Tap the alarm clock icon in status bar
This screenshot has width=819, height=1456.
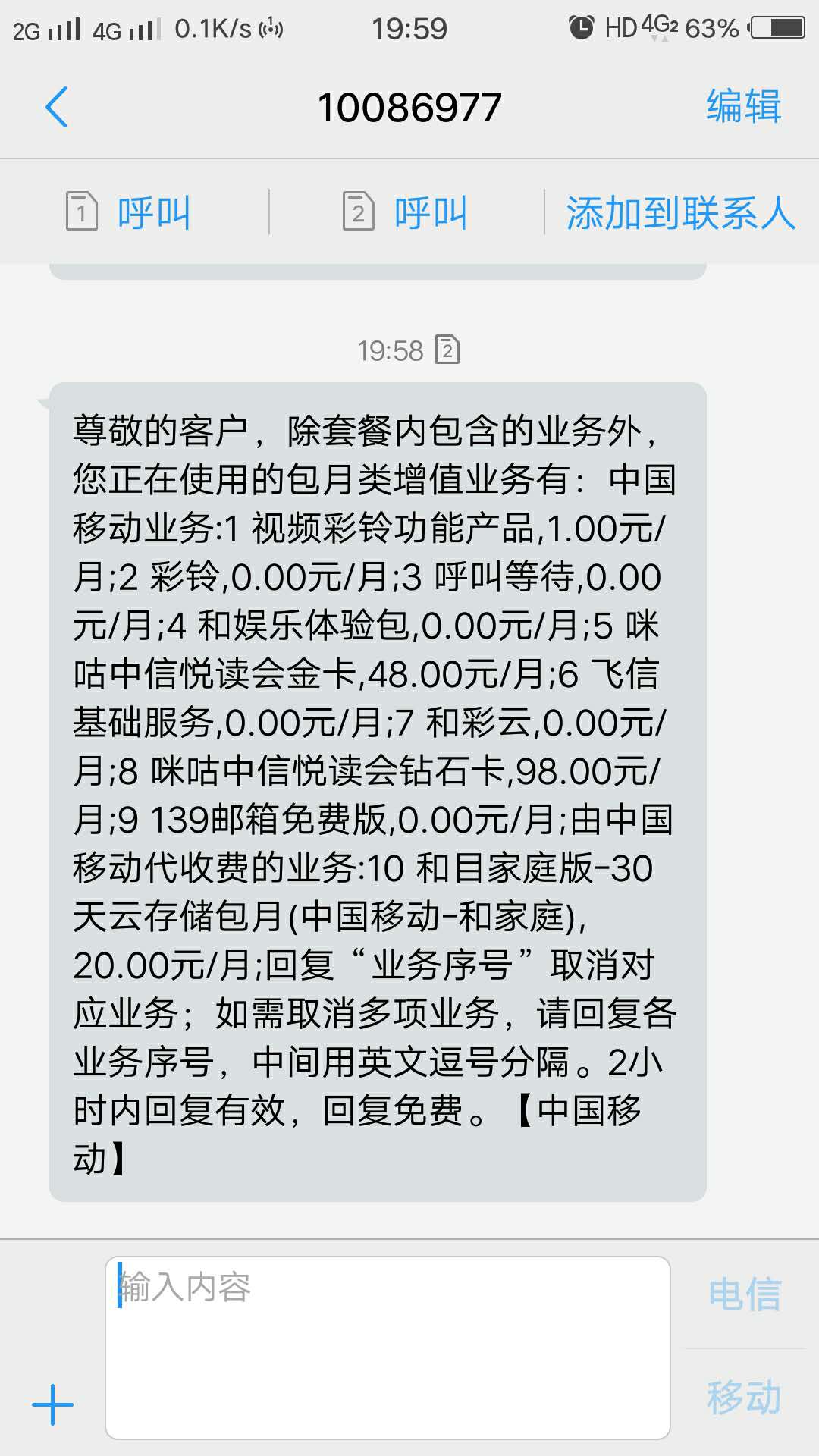[582, 27]
